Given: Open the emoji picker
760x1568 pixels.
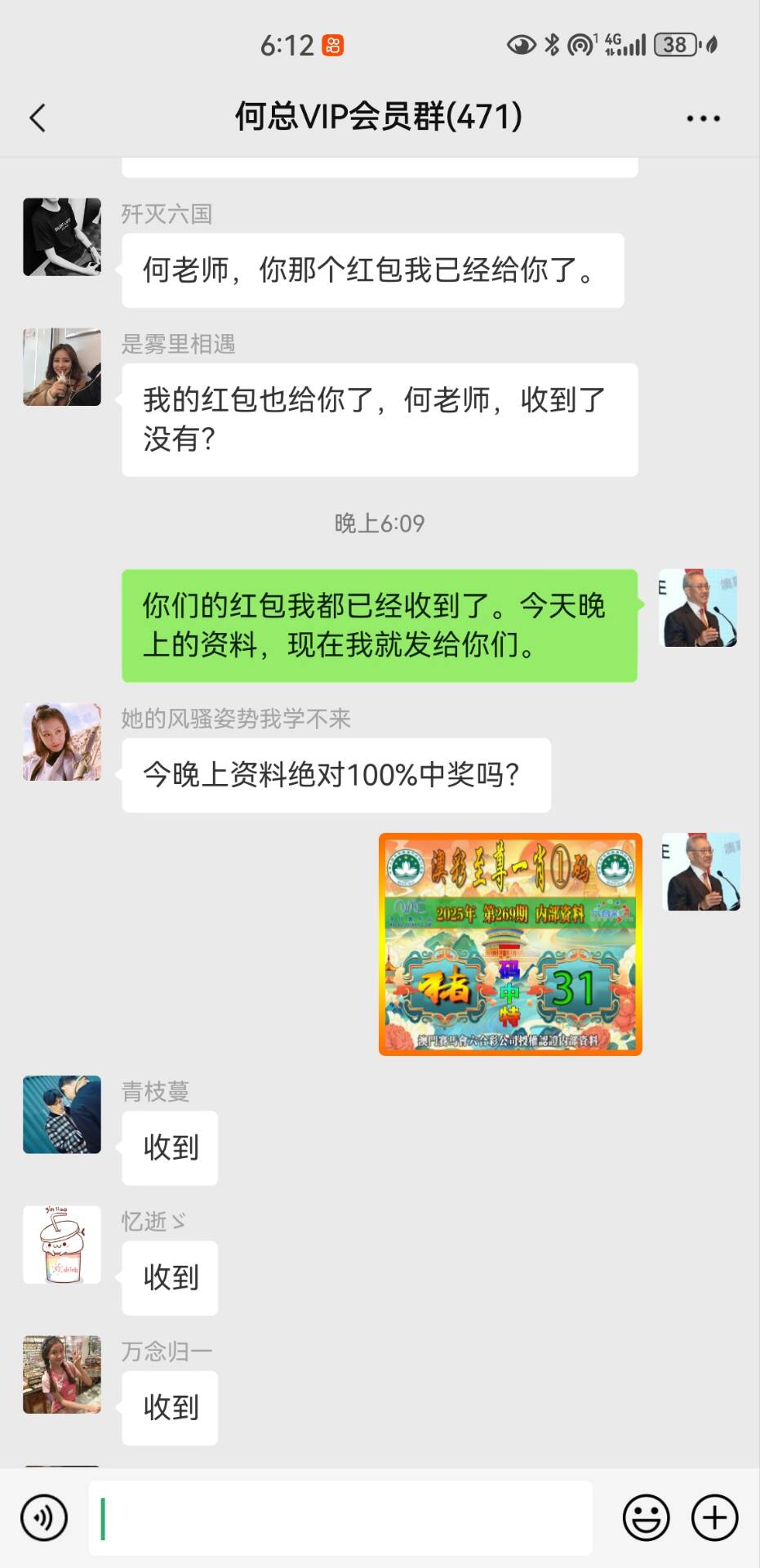Looking at the screenshot, I should pos(646,1517).
